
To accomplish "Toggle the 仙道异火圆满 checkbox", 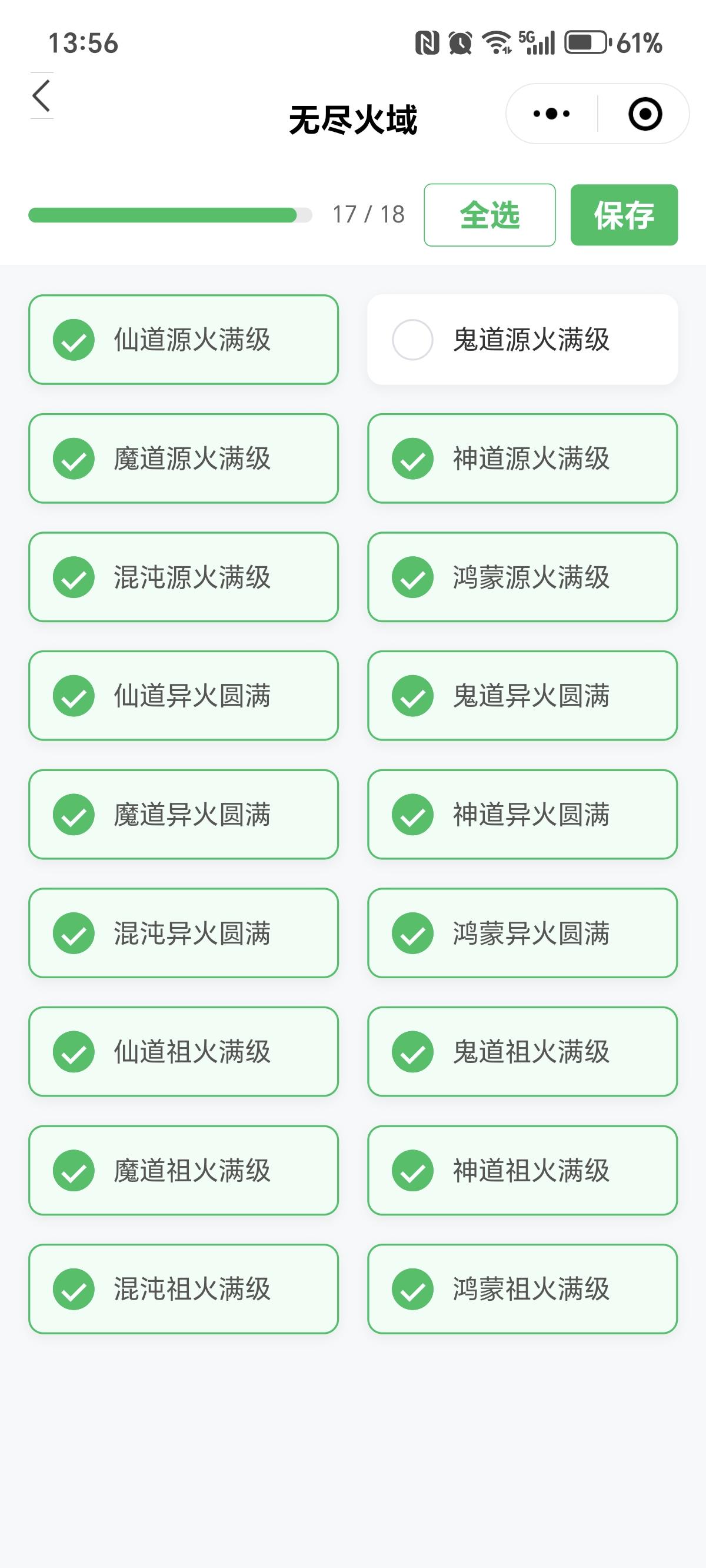I will tap(183, 696).
